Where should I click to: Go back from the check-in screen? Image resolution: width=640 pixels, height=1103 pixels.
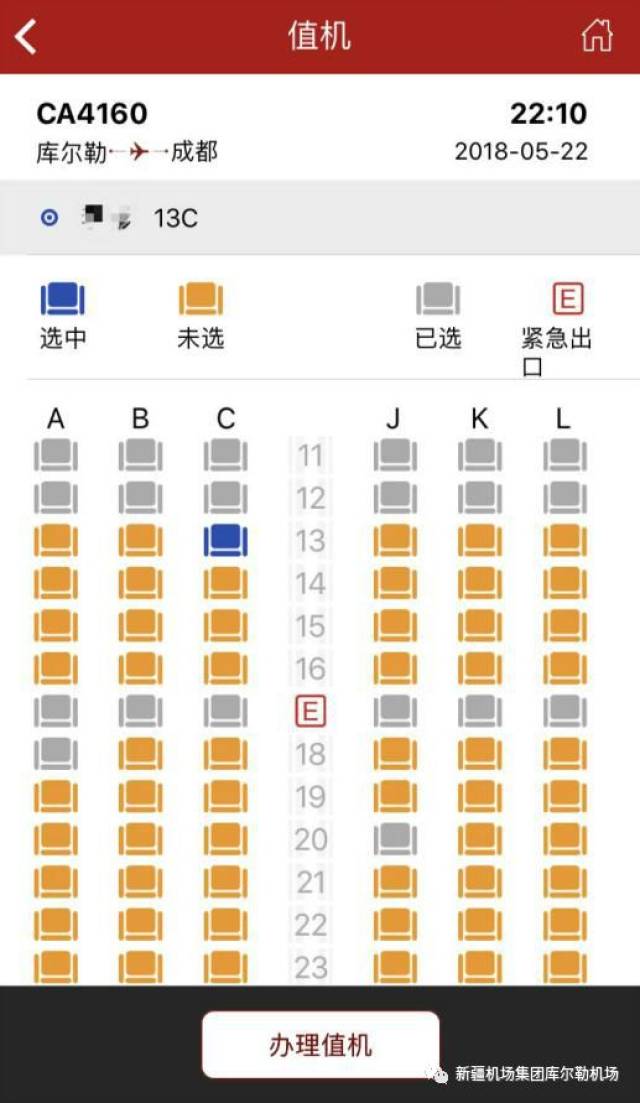click(26, 37)
